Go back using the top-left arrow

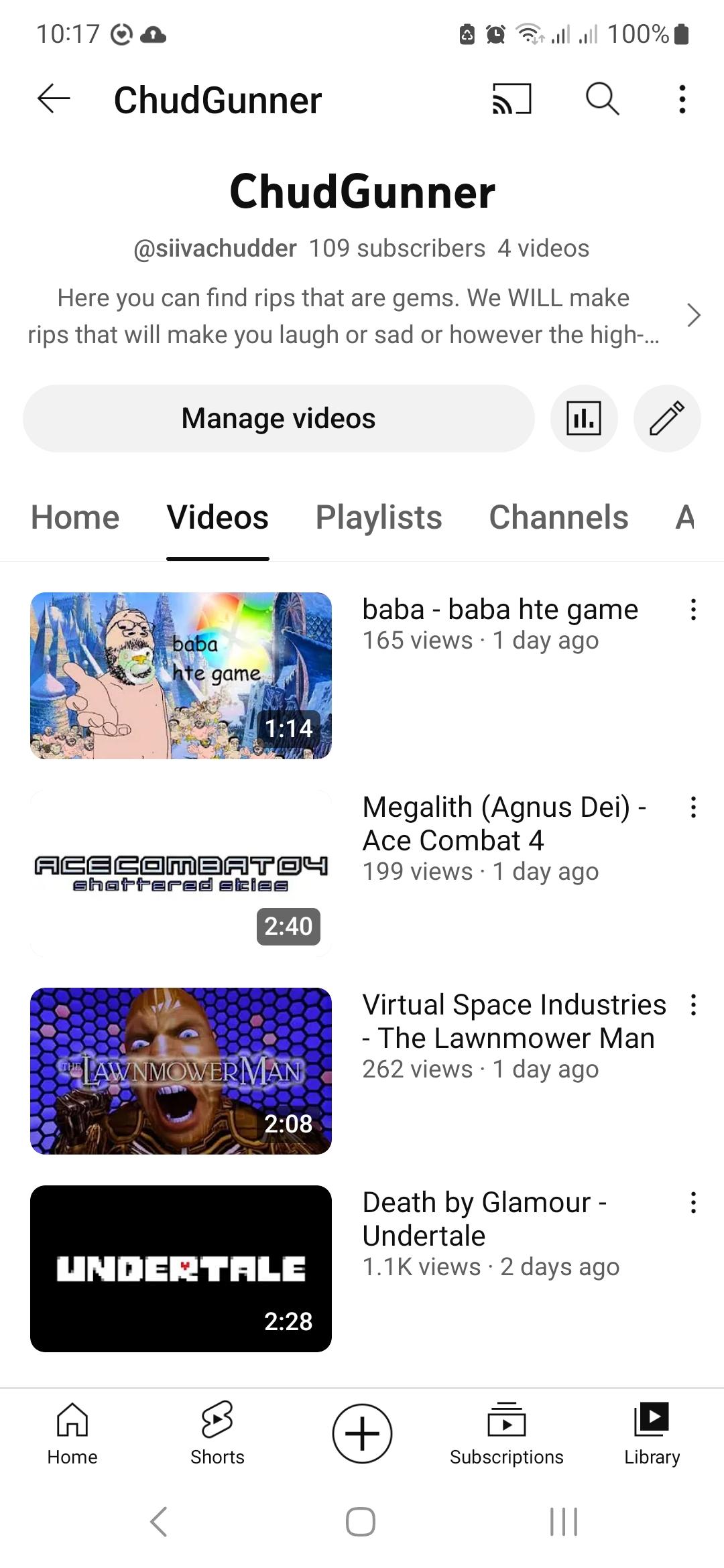click(x=54, y=99)
